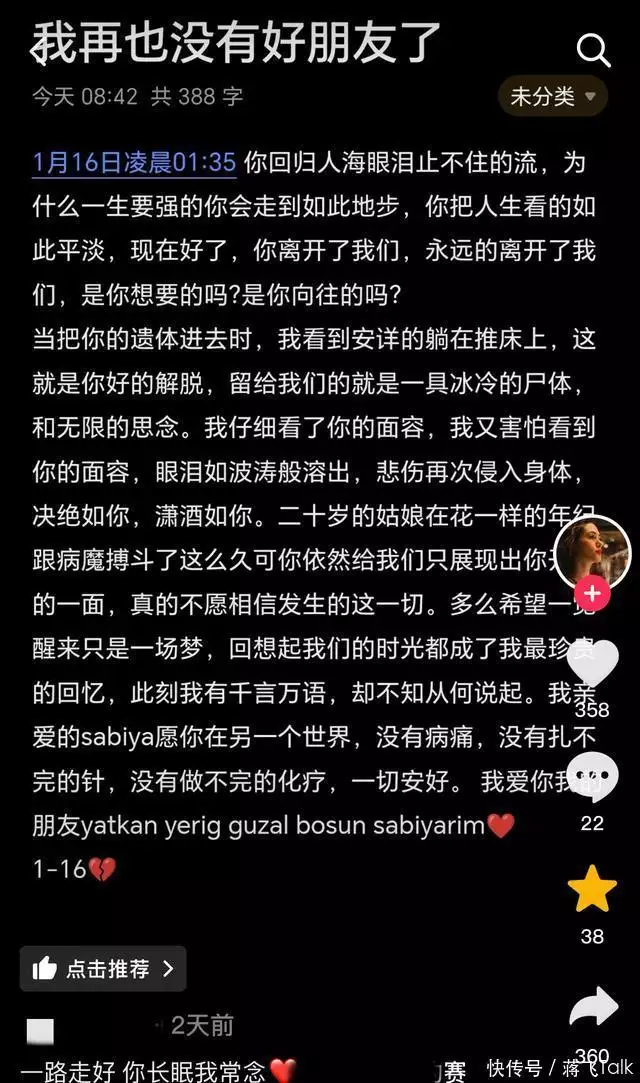This screenshot has height=1083, width=640.
Task: Follow the author with the plus badge
Action: point(592,593)
